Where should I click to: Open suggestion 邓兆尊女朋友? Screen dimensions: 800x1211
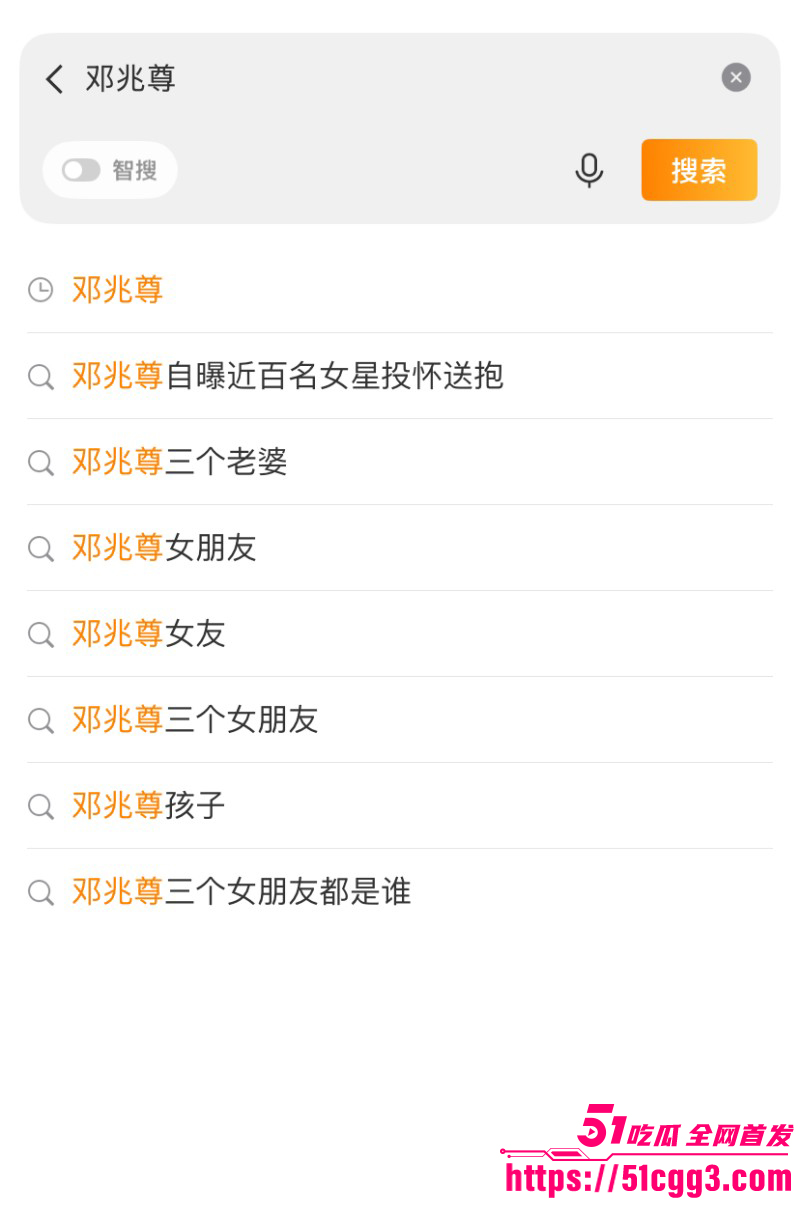[x=165, y=548]
